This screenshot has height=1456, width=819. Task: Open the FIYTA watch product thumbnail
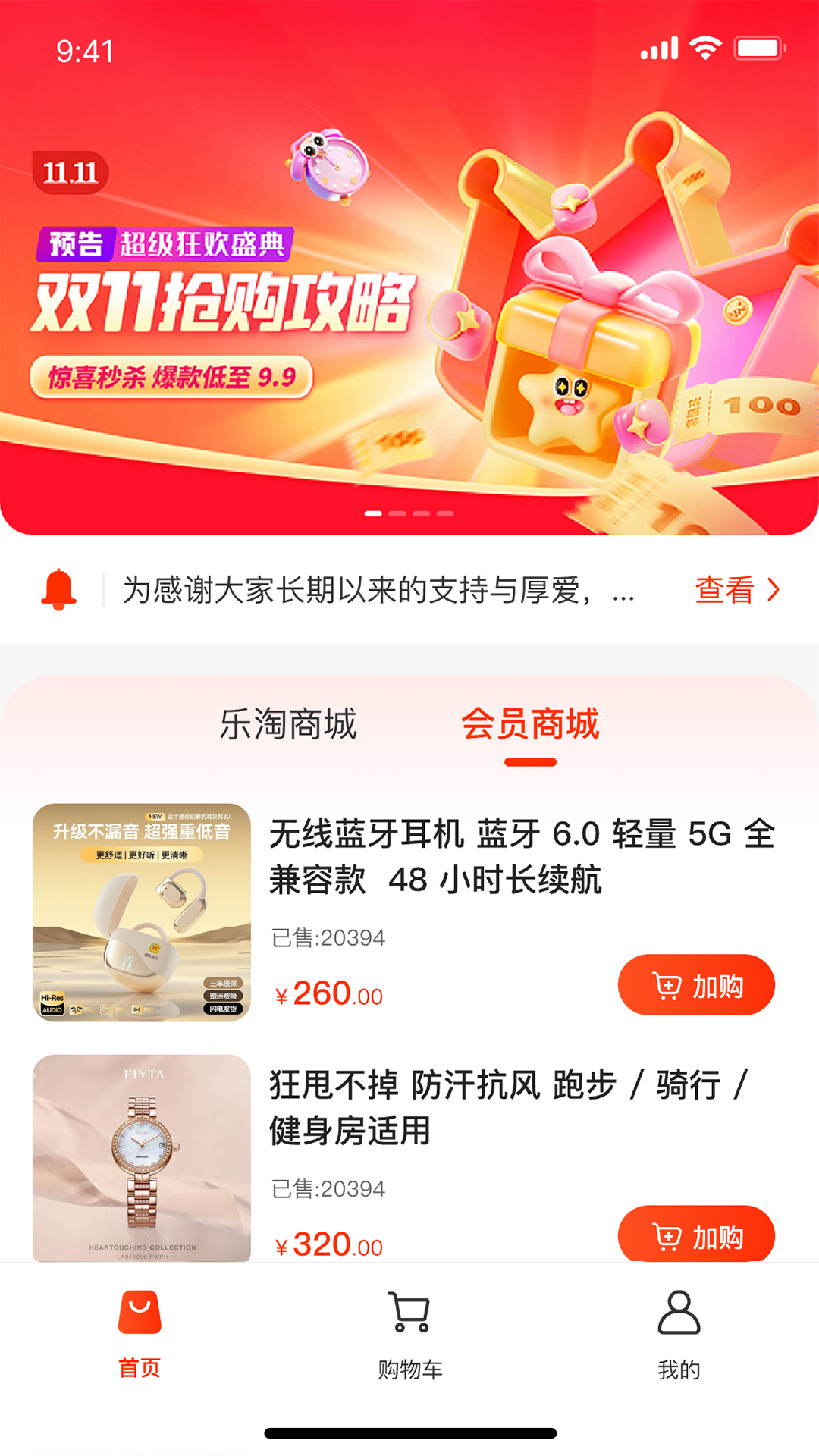pyautogui.click(x=141, y=1160)
